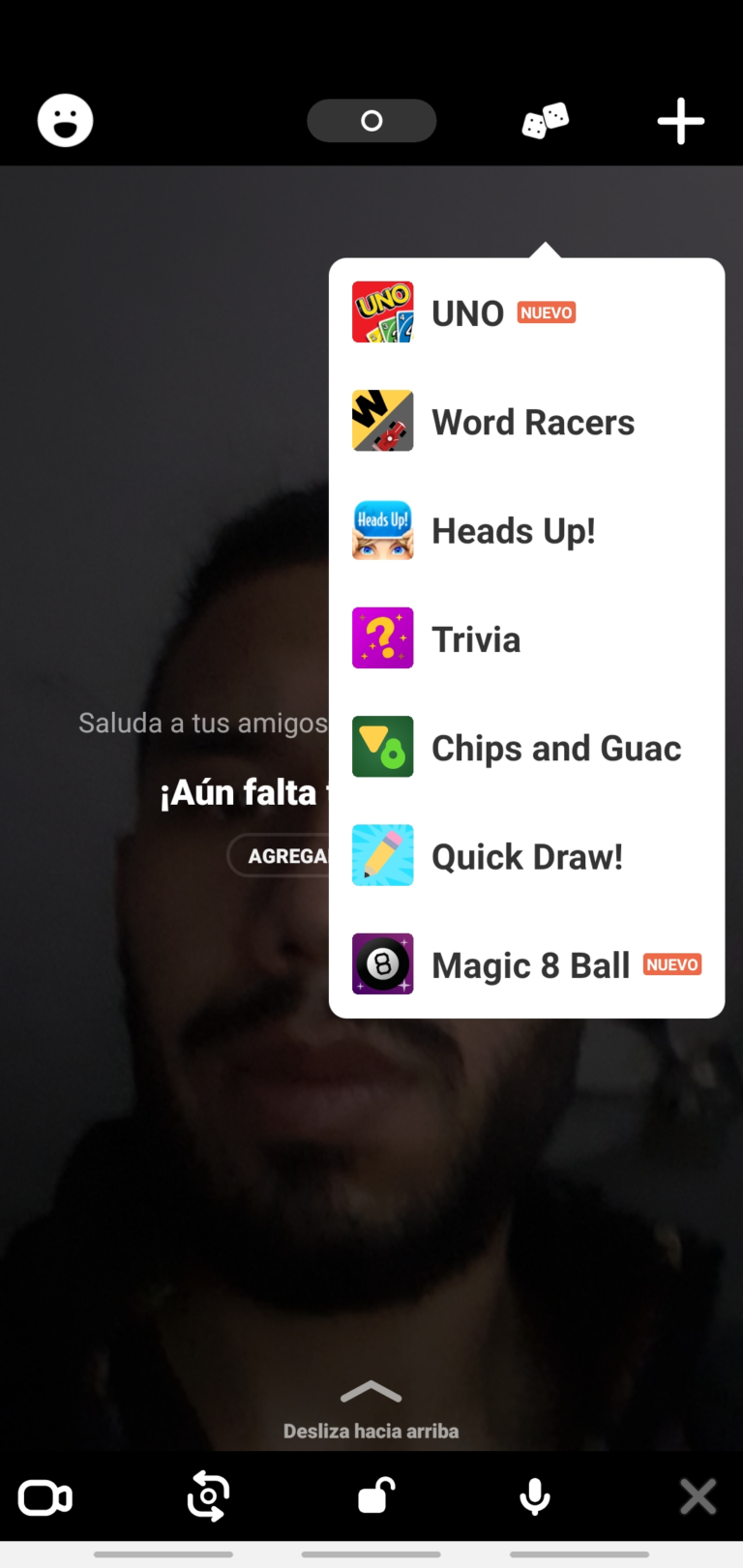The height and width of the screenshot is (1568, 743).
Task: Select the Quick Draw! pencil icon
Action: [x=382, y=854]
